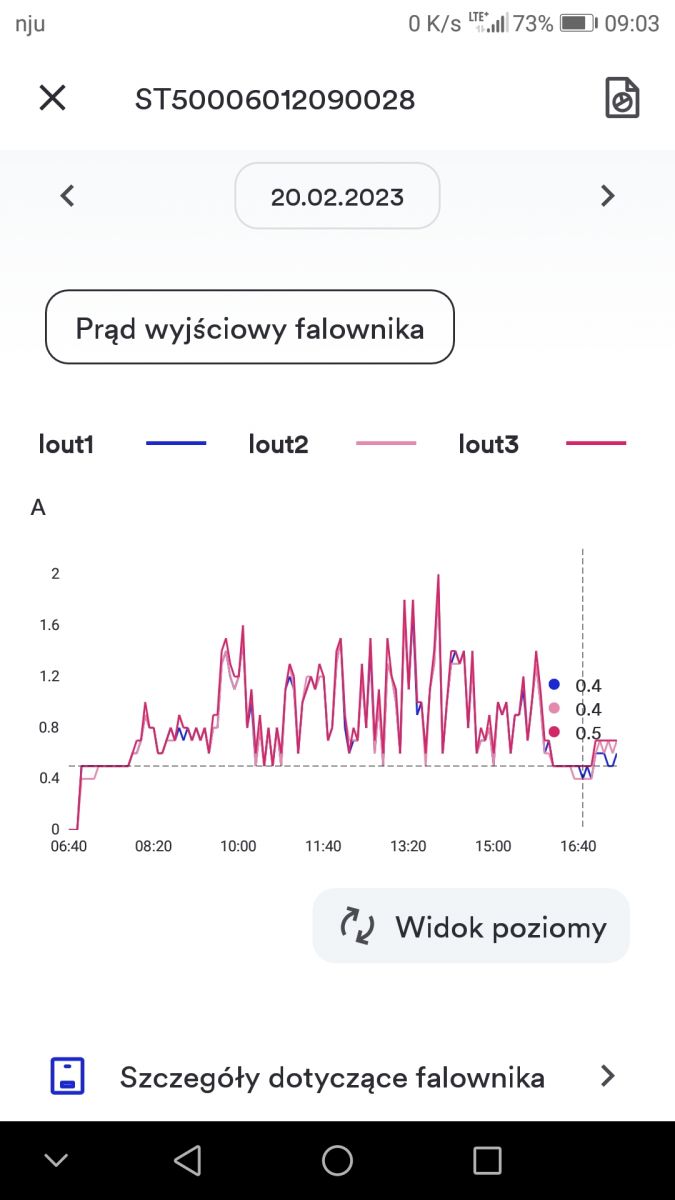The height and width of the screenshot is (1200, 675).
Task: Toggle the Iout3 series in legend
Action: click(542, 444)
